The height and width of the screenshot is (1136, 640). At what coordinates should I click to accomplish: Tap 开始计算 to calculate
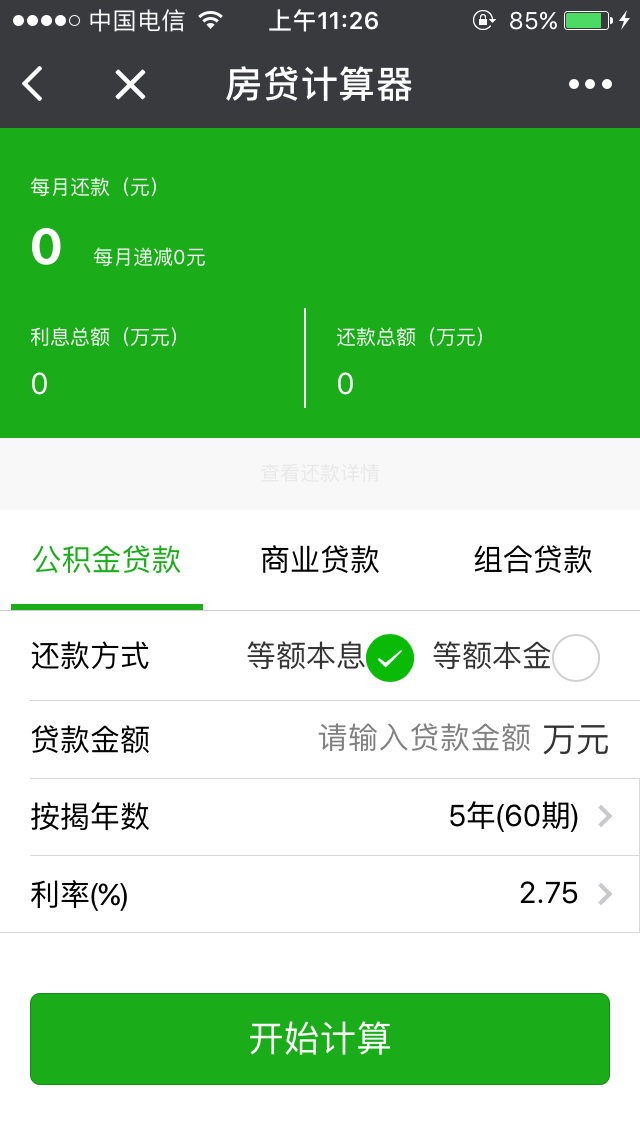tap(320, 1038)
